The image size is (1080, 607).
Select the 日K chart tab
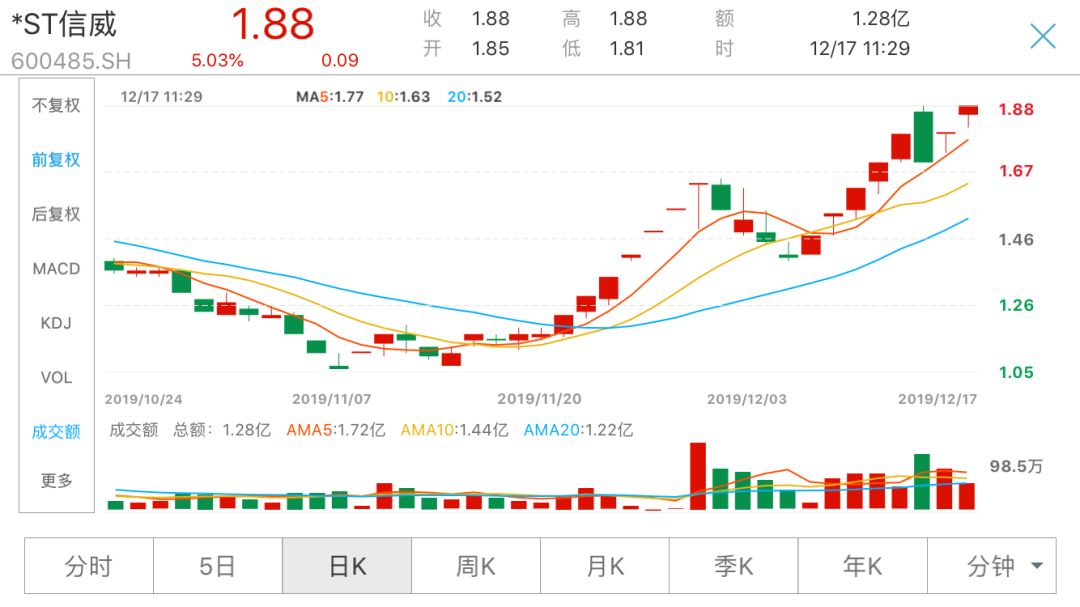[x=347, y=567]
